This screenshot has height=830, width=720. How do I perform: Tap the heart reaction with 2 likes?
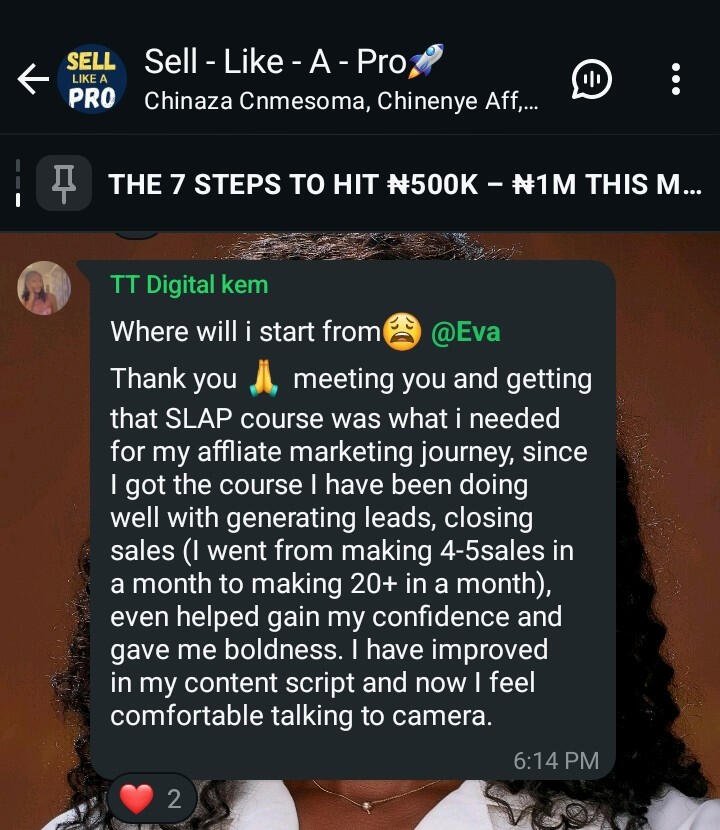pyautogui.click(x=152, y=798)
